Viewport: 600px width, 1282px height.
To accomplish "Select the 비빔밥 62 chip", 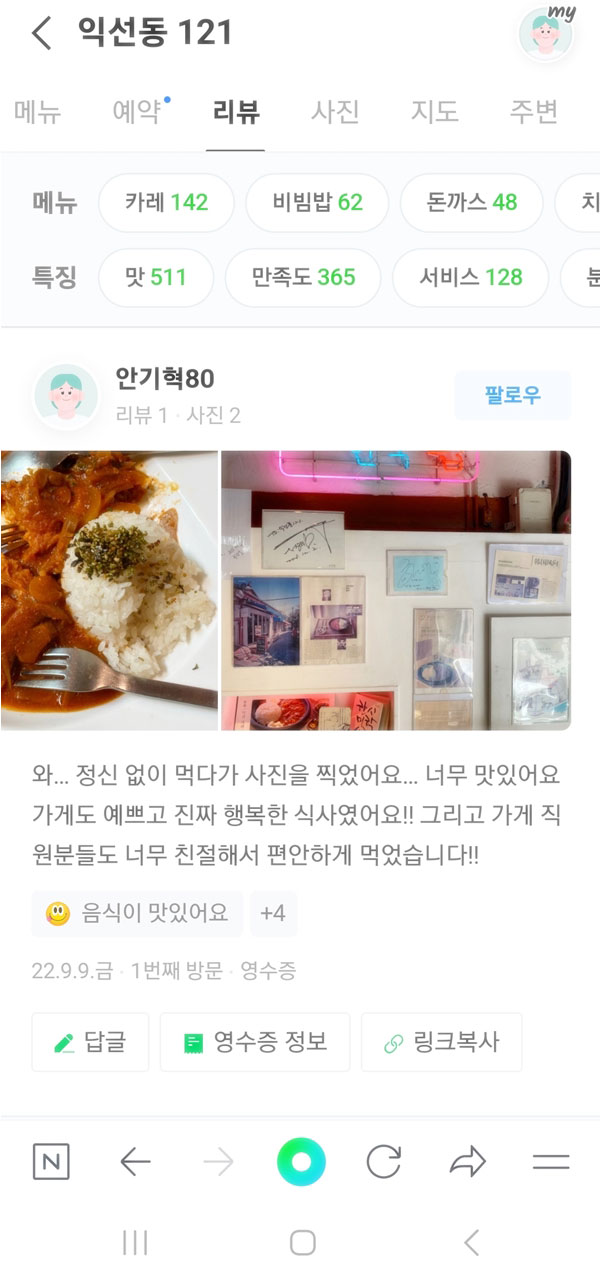I will tap(317, 203).
